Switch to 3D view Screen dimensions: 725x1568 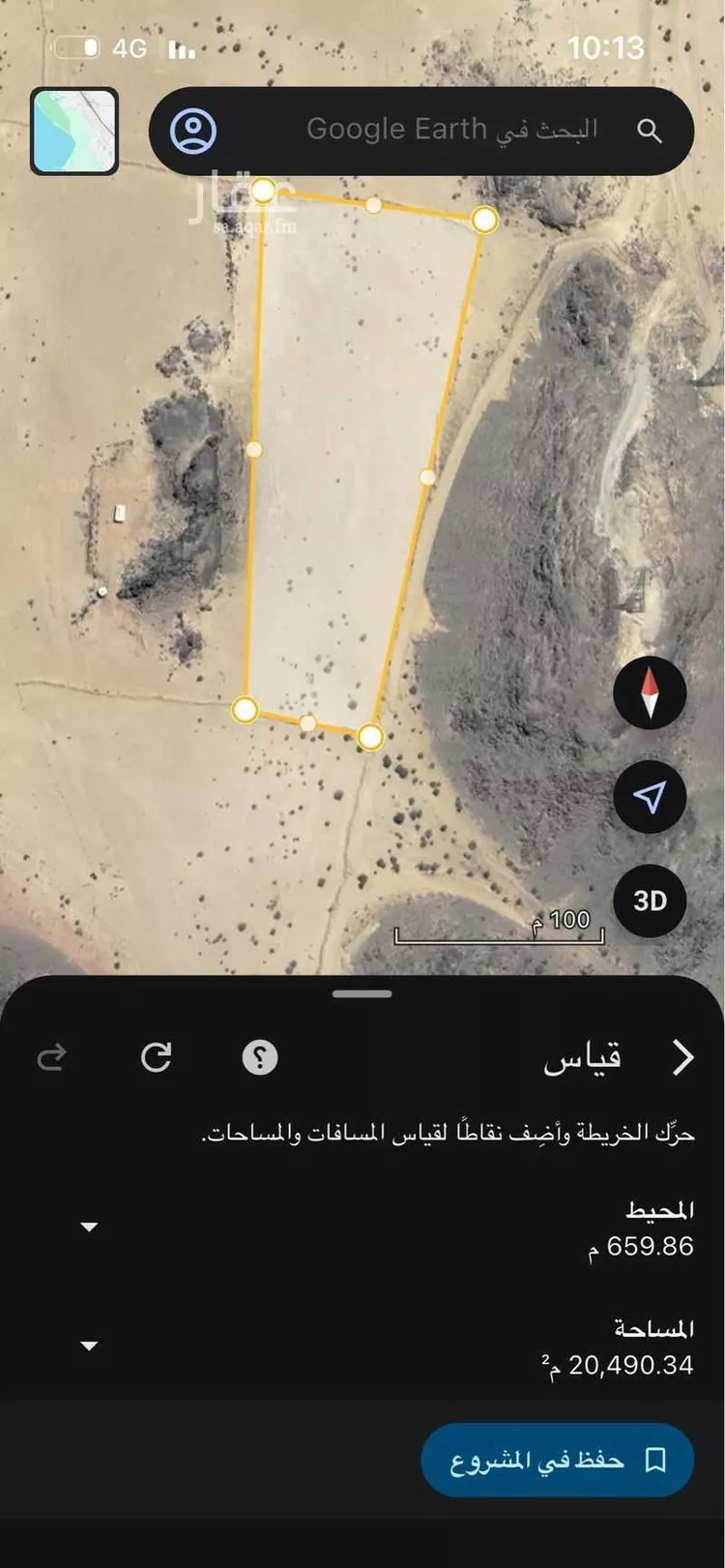pyautogui.click(x=649, y=900)
